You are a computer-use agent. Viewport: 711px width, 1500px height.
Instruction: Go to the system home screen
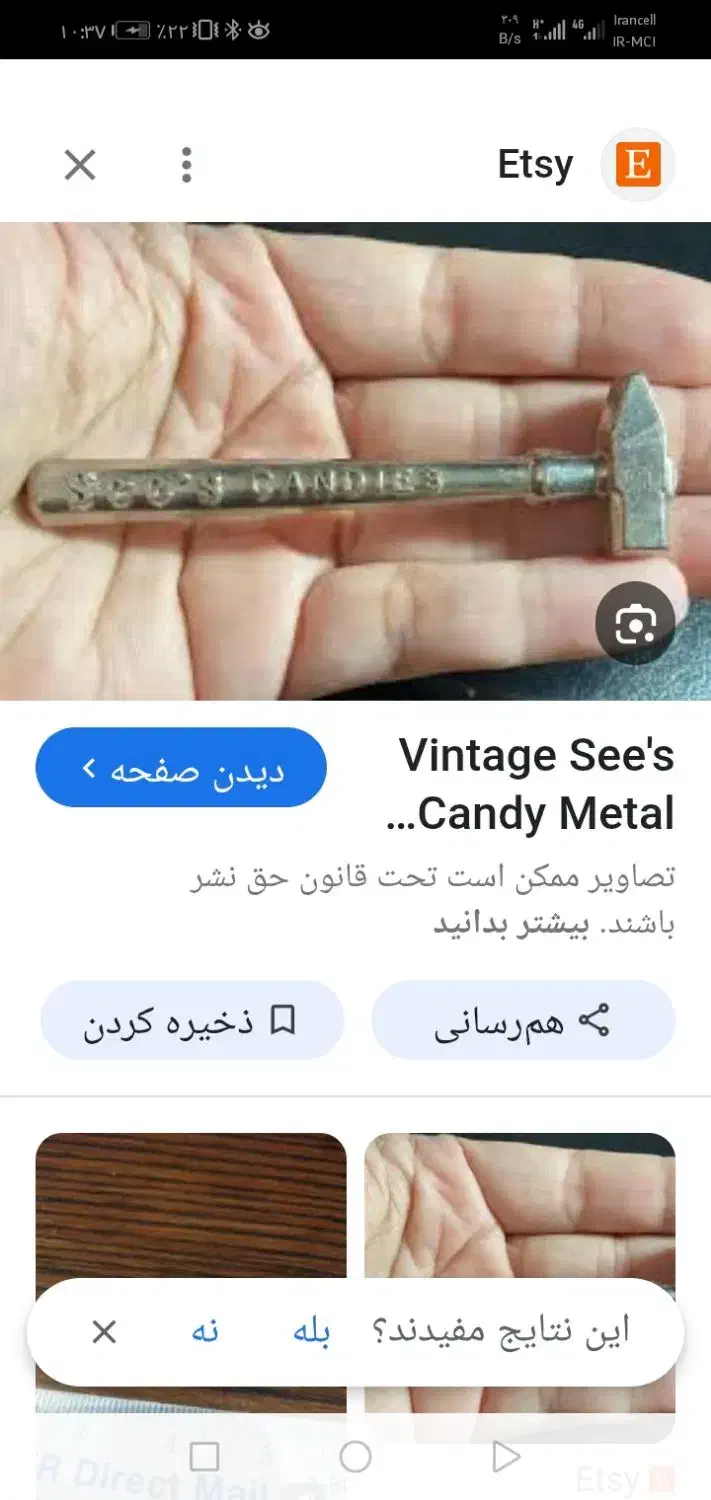click(355, 1457)
